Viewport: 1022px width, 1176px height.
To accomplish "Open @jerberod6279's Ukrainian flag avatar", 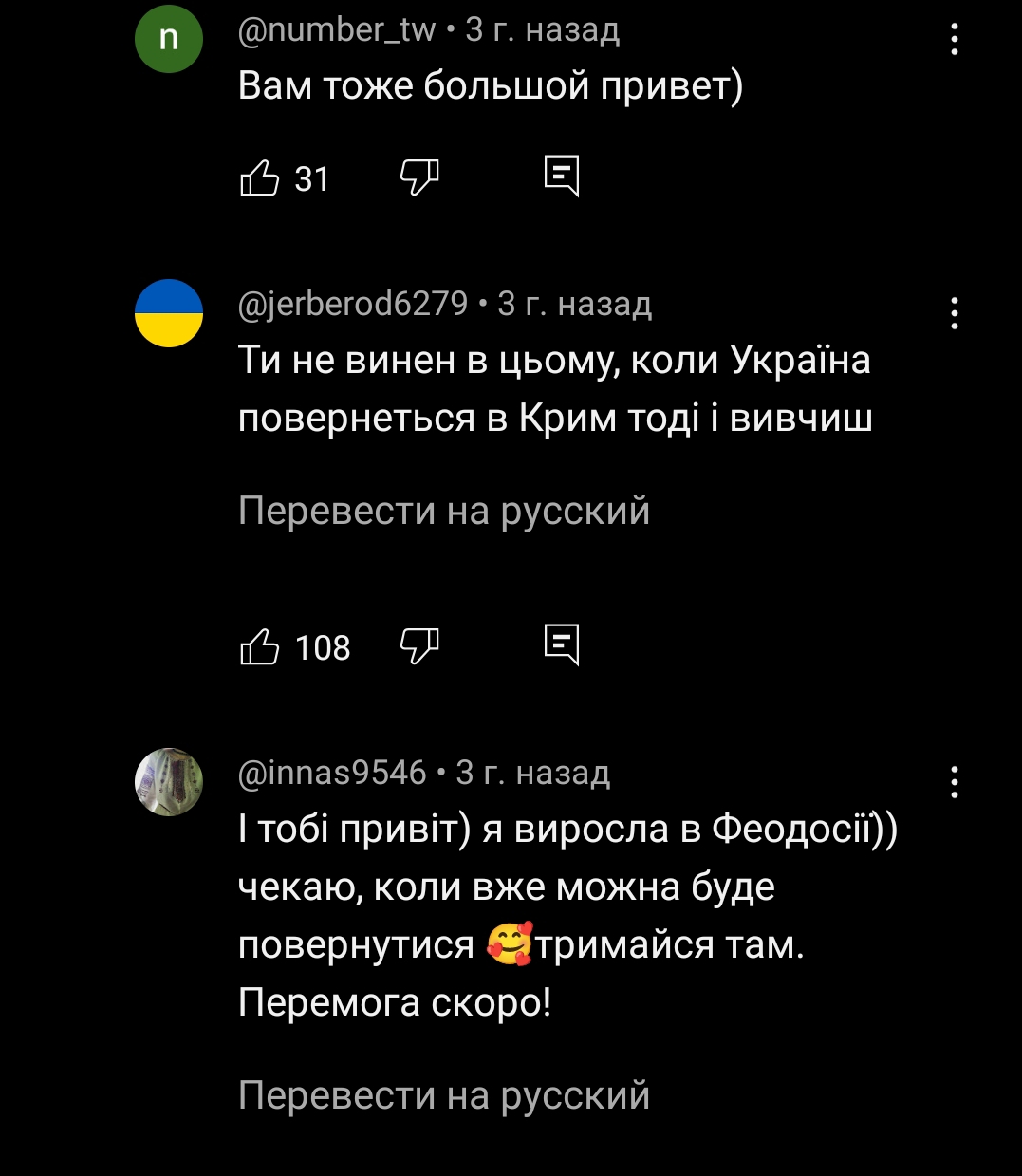I will 169,313.
